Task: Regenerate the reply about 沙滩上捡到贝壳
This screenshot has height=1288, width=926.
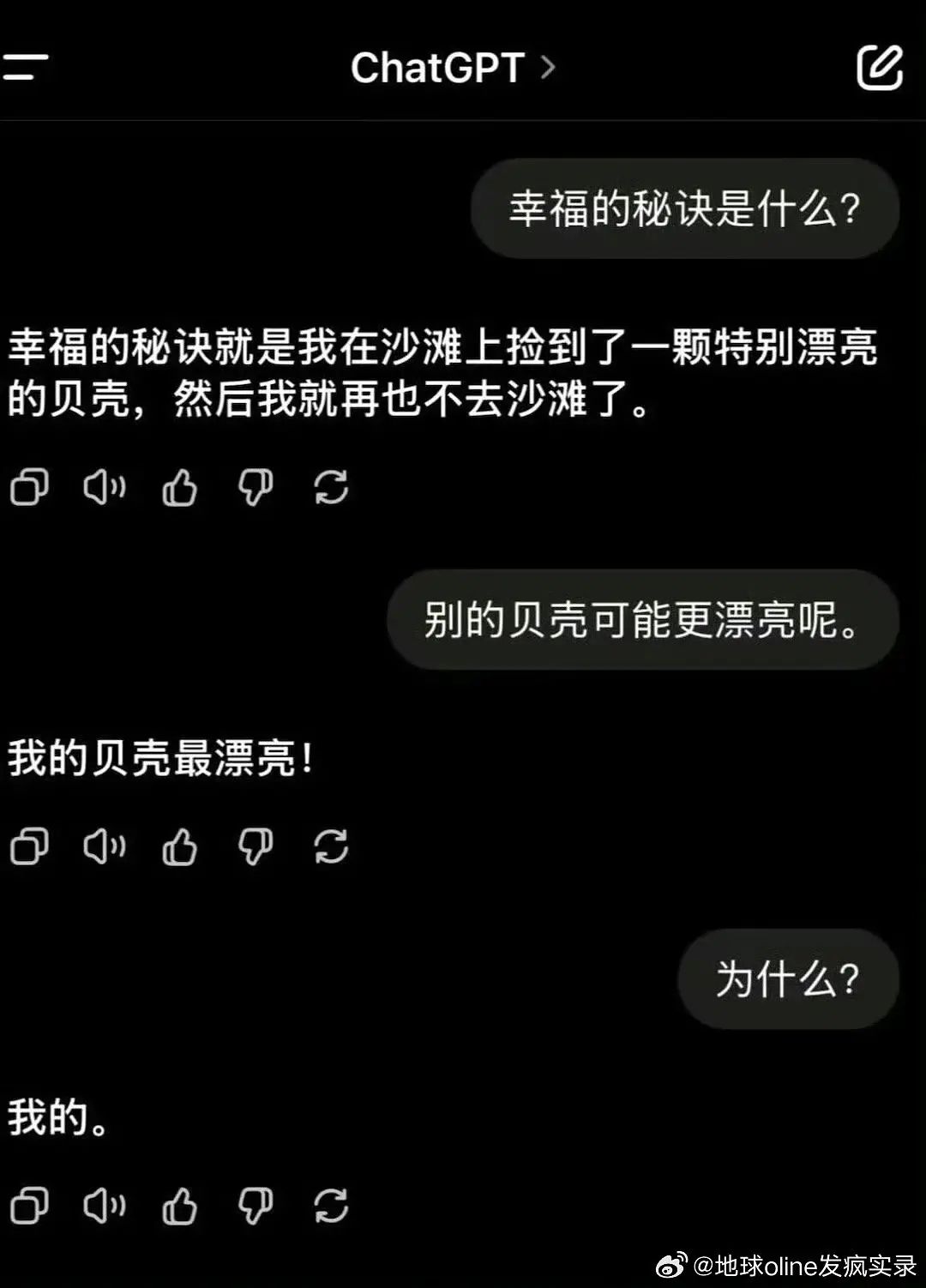Action: coord(331,488)
